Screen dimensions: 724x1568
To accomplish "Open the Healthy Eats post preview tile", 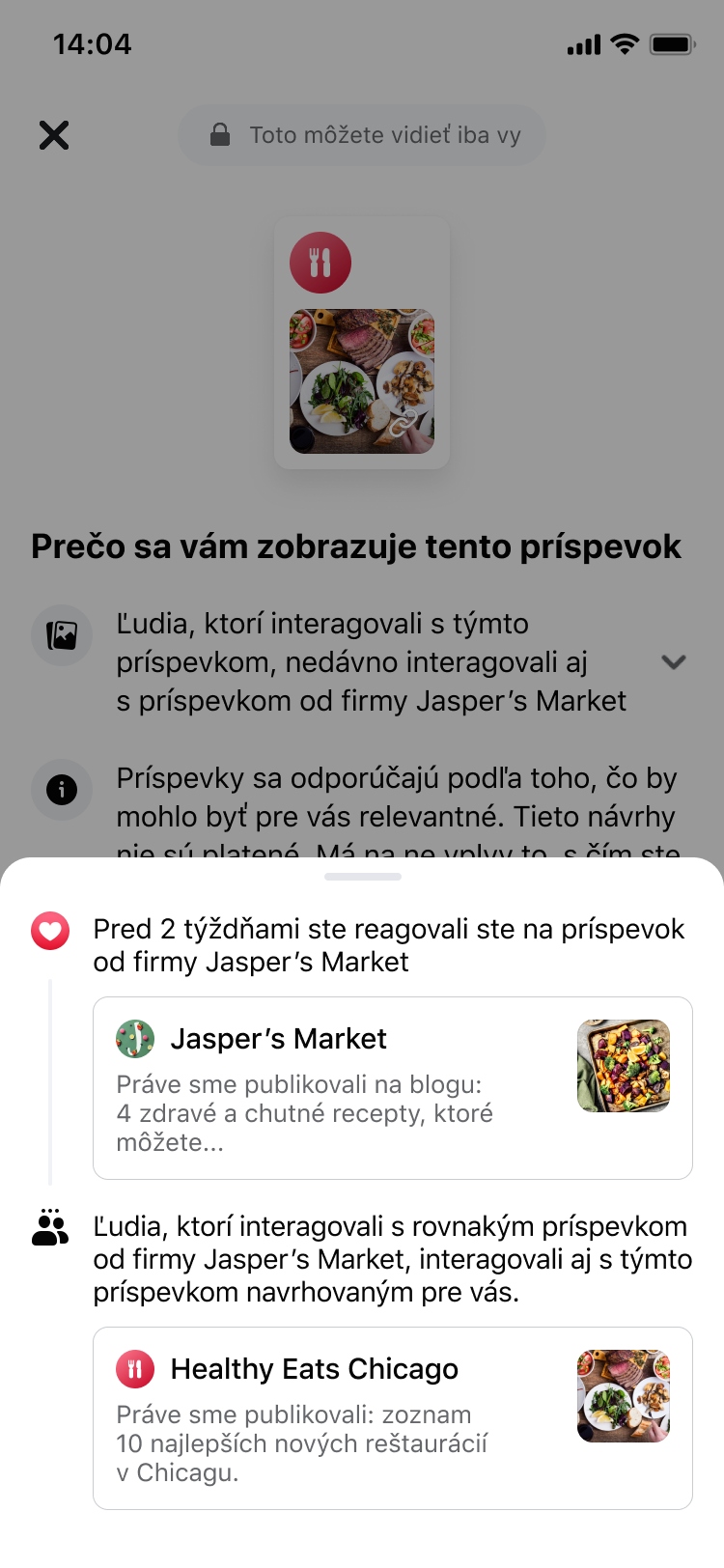I will [362, 344].
